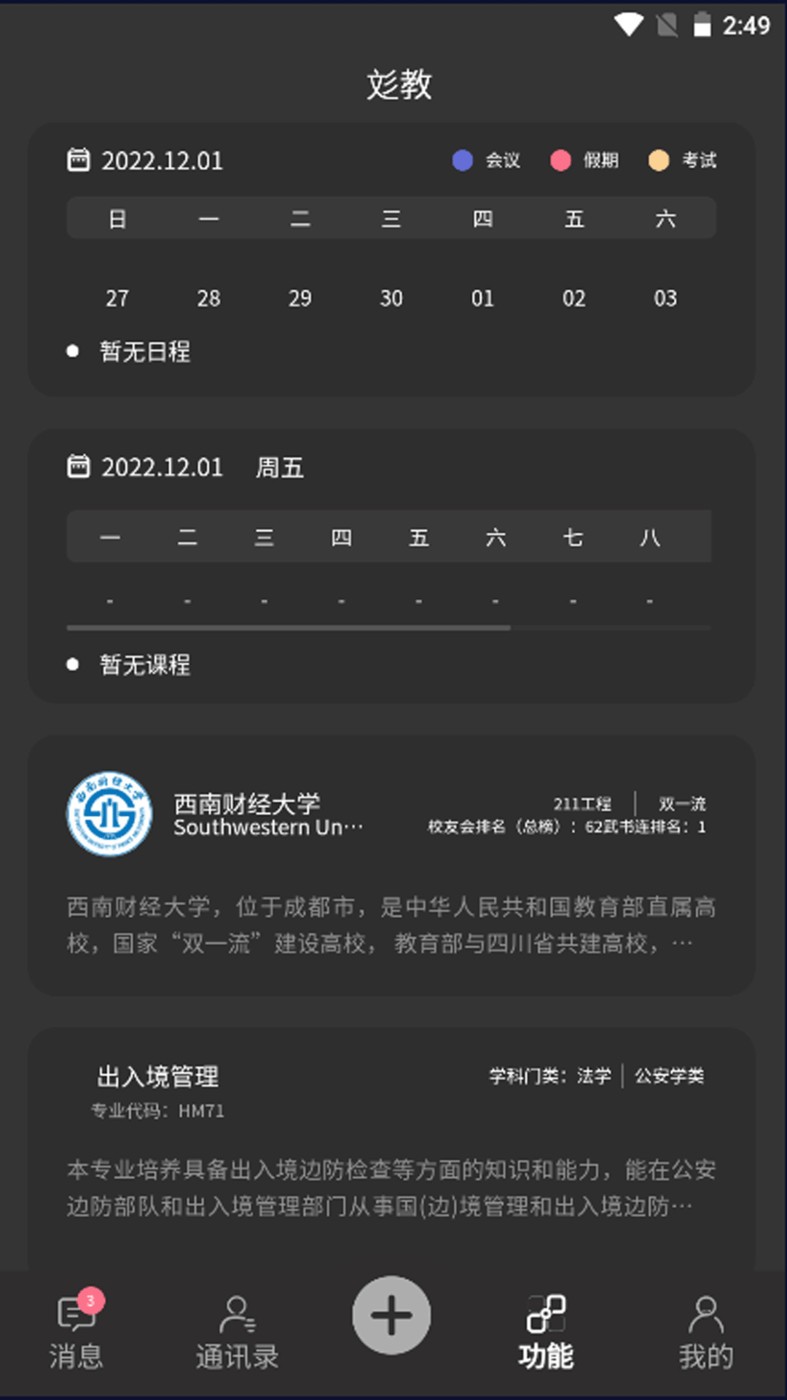Open the 西南财经大学 university card
The height and width of the screenshot is (1400, 787).
click(391, 865)
